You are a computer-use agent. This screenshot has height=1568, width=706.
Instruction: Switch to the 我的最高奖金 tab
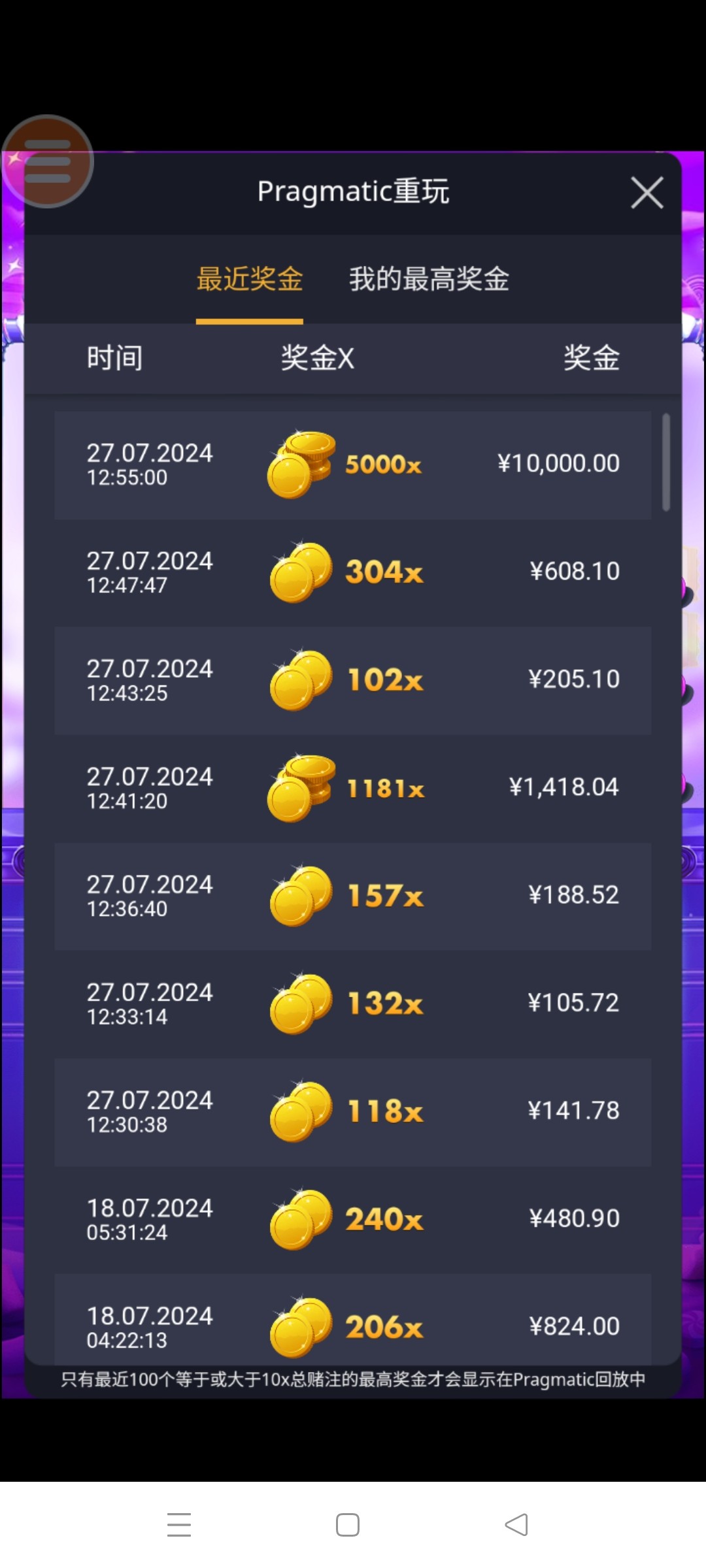point(429,279)
